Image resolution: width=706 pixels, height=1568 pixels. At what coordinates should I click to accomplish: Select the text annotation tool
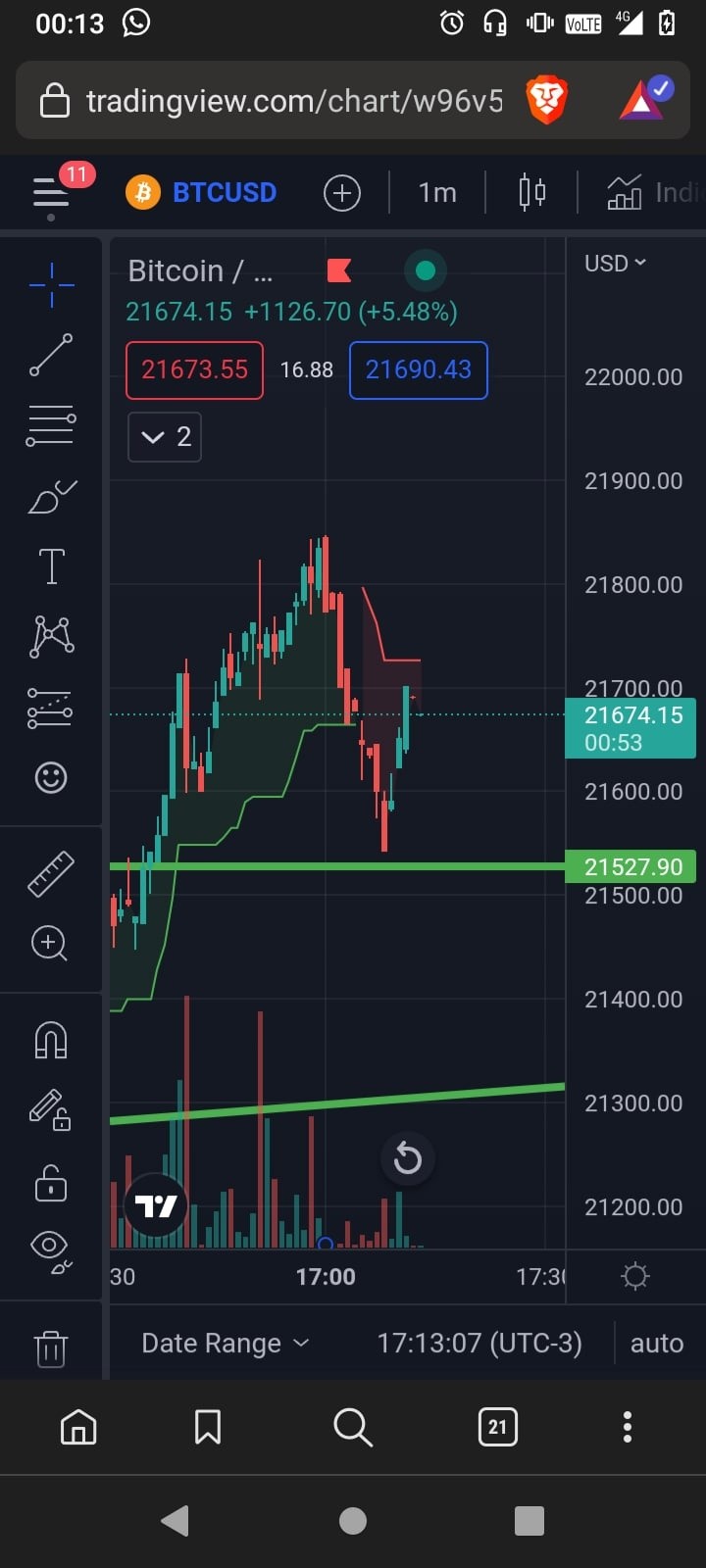click(x=51, y=566)
